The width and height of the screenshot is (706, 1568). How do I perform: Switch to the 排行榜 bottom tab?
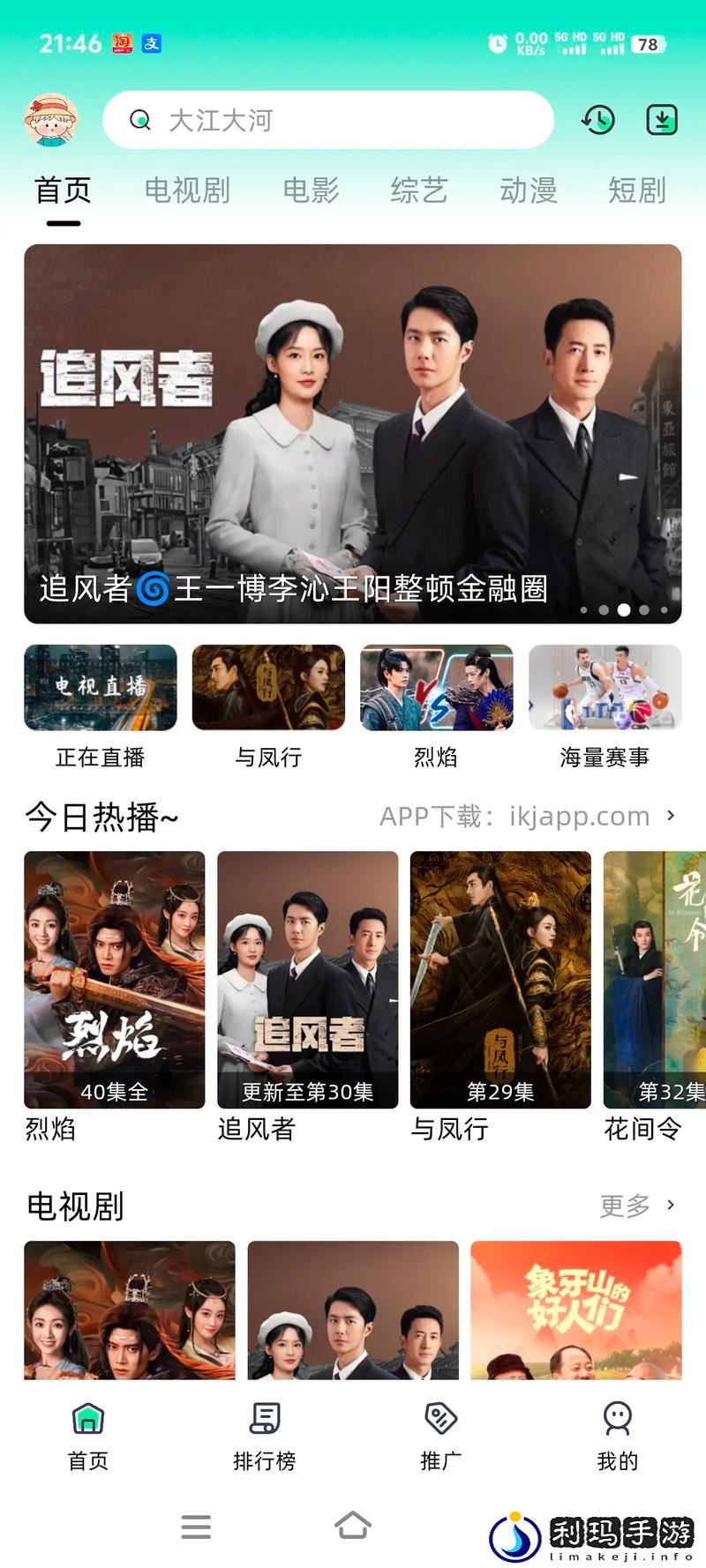pyautogui.click(x=265, y=1437)
